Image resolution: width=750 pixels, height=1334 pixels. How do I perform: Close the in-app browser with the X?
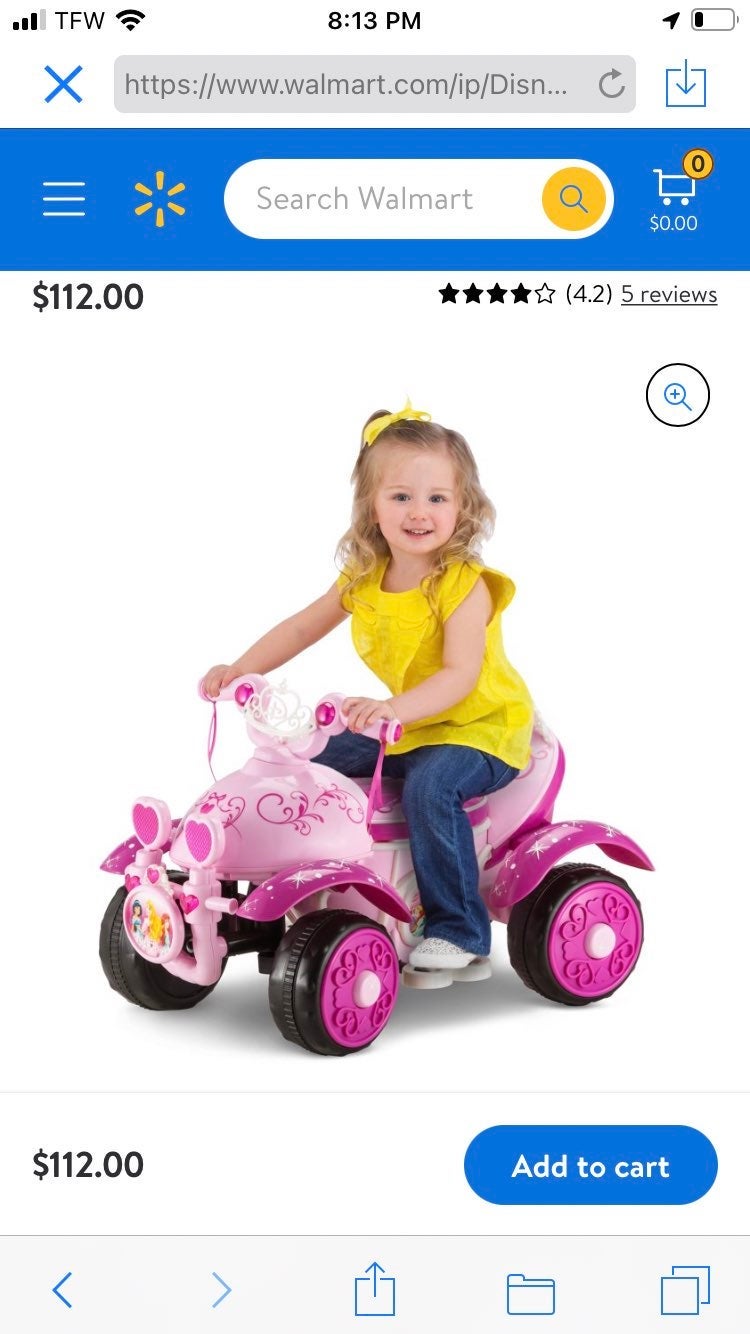(63, 85)
